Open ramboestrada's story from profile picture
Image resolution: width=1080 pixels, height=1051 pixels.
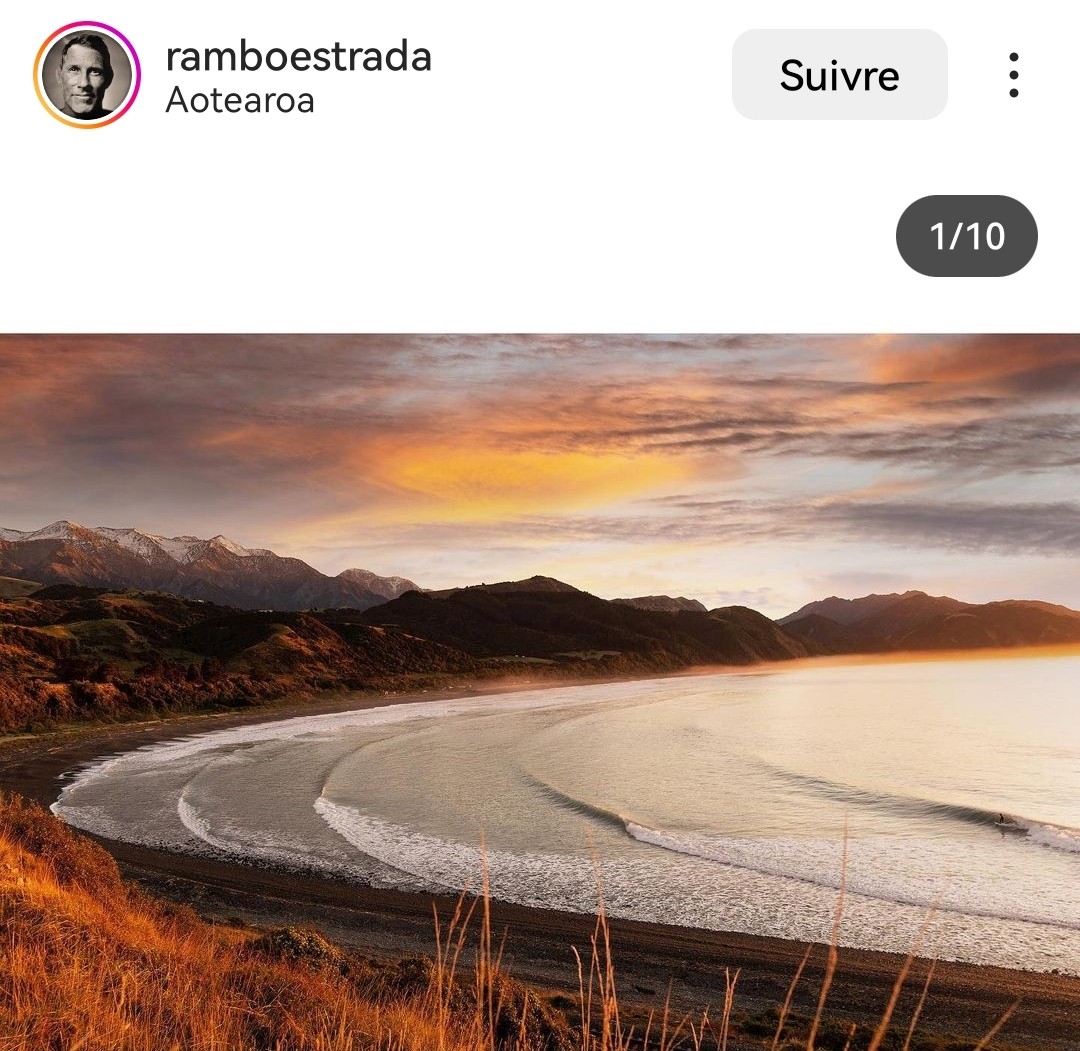click(x=87, y=75)
